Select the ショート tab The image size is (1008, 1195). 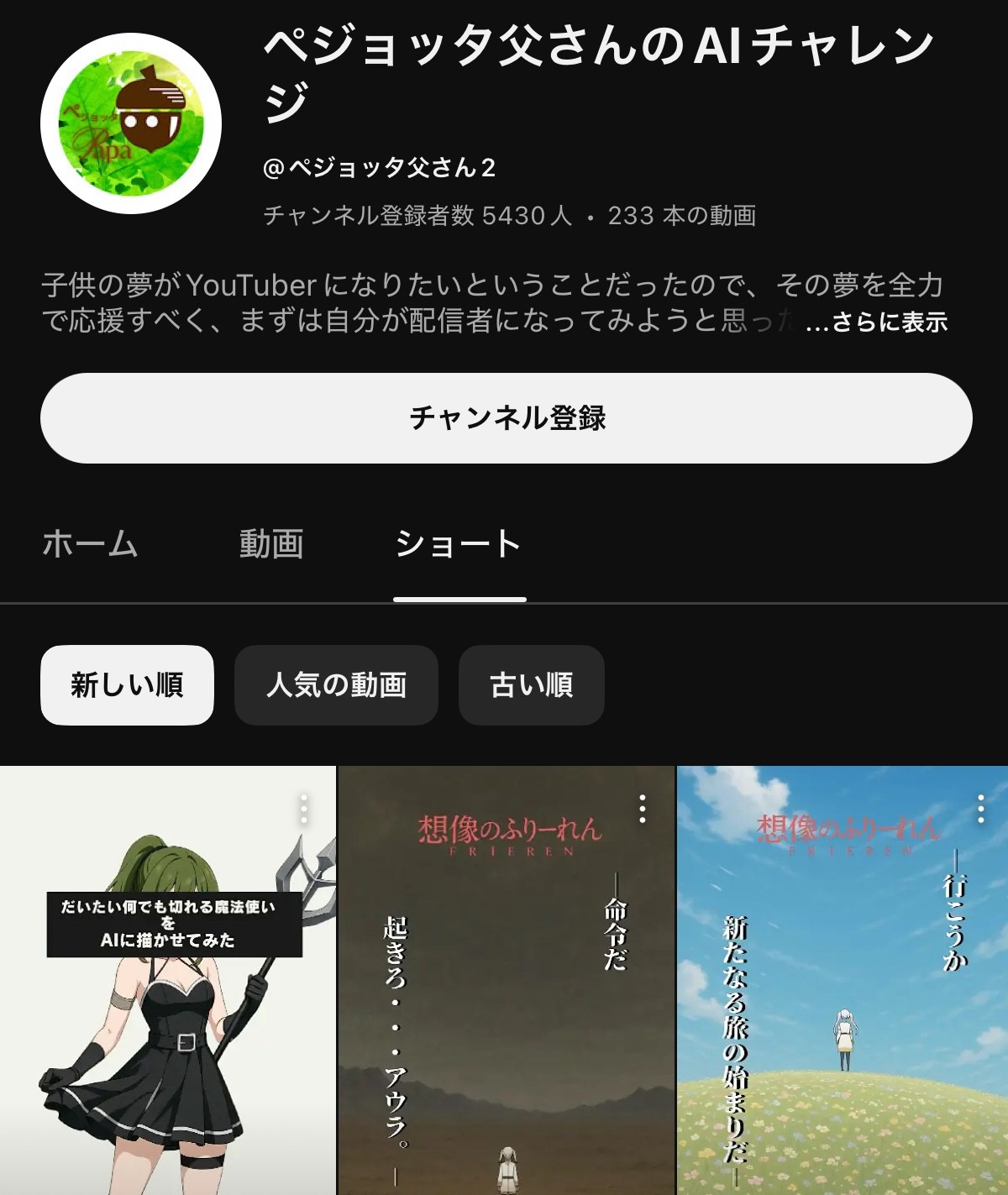(459, 544)
